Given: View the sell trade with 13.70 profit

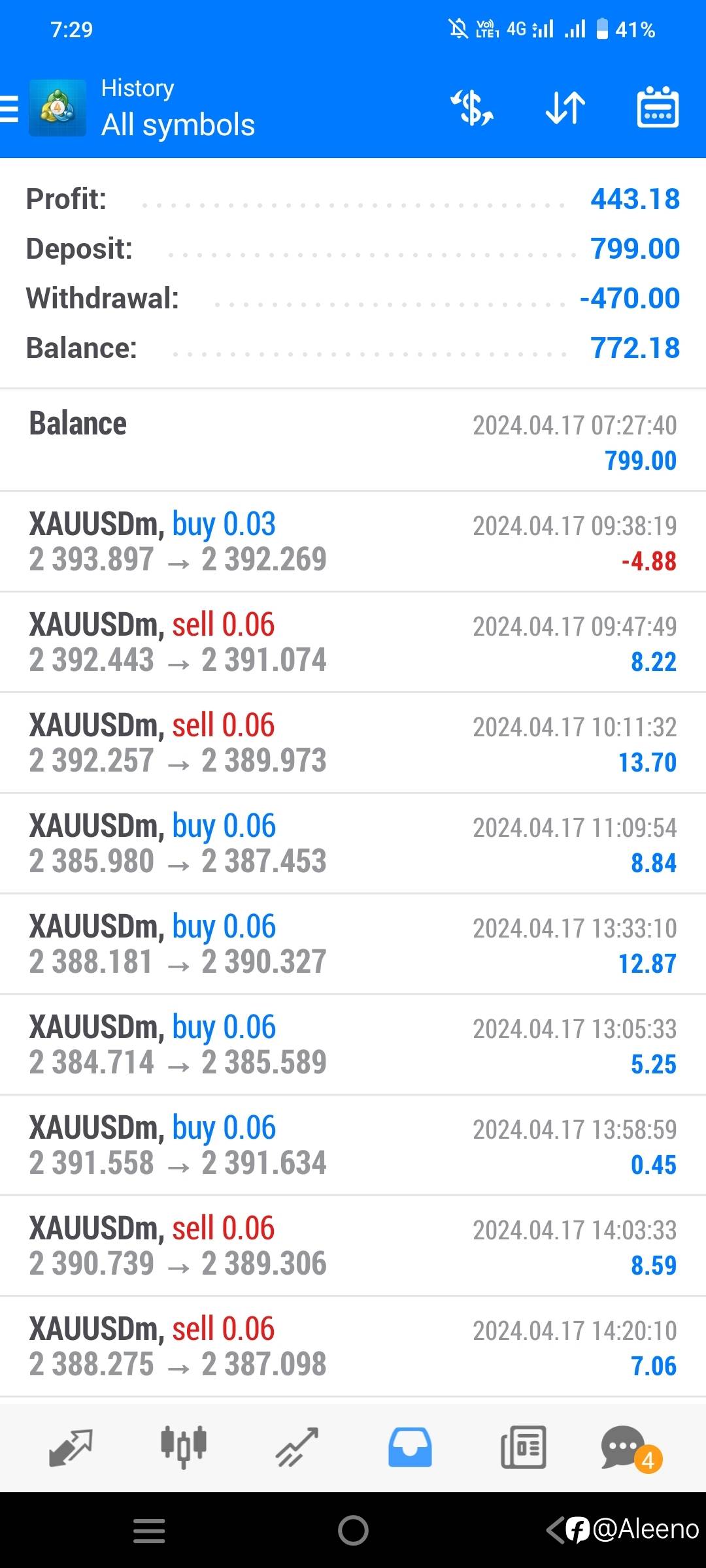Looking at the screenshot, I should 353,743.
